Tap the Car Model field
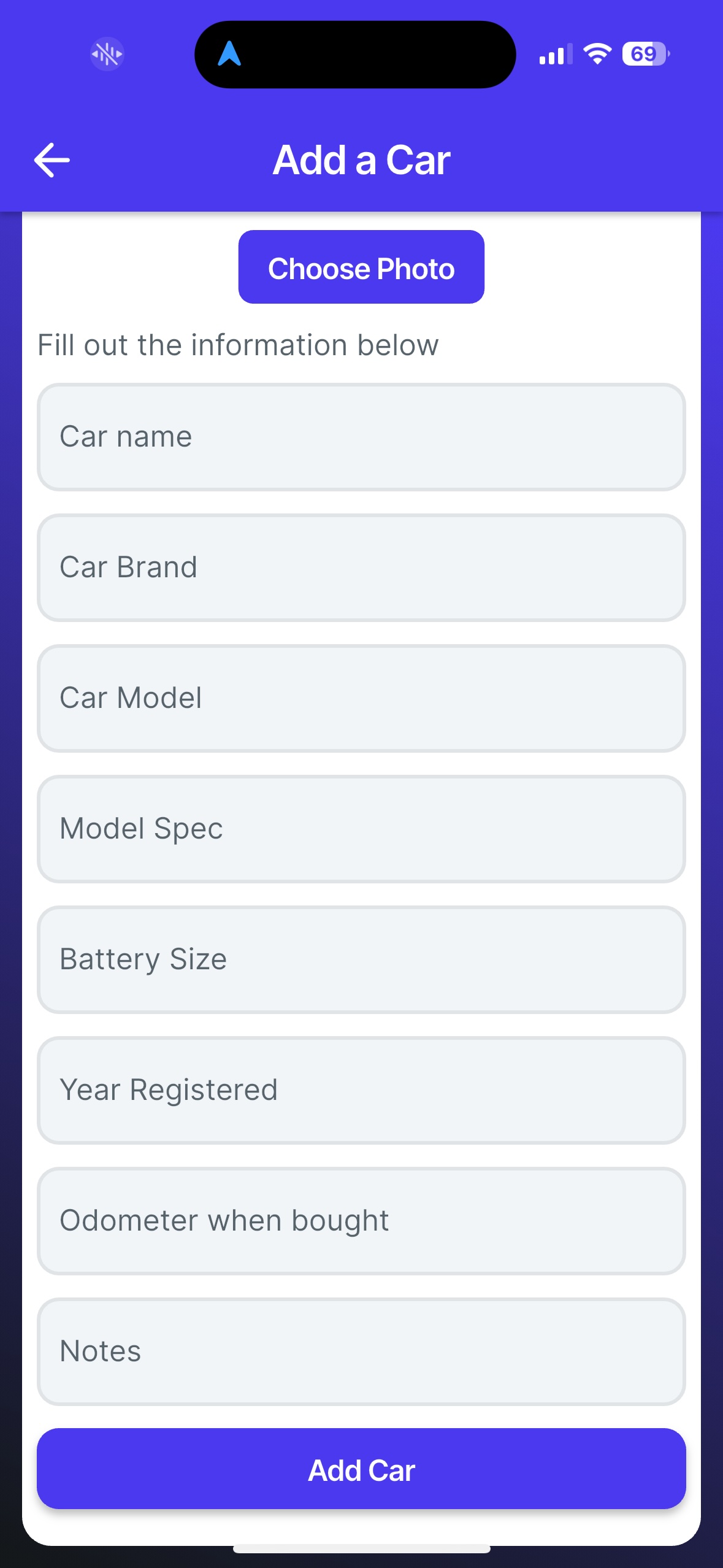This screenshot has width=723, height=1568. coord(361,698)
